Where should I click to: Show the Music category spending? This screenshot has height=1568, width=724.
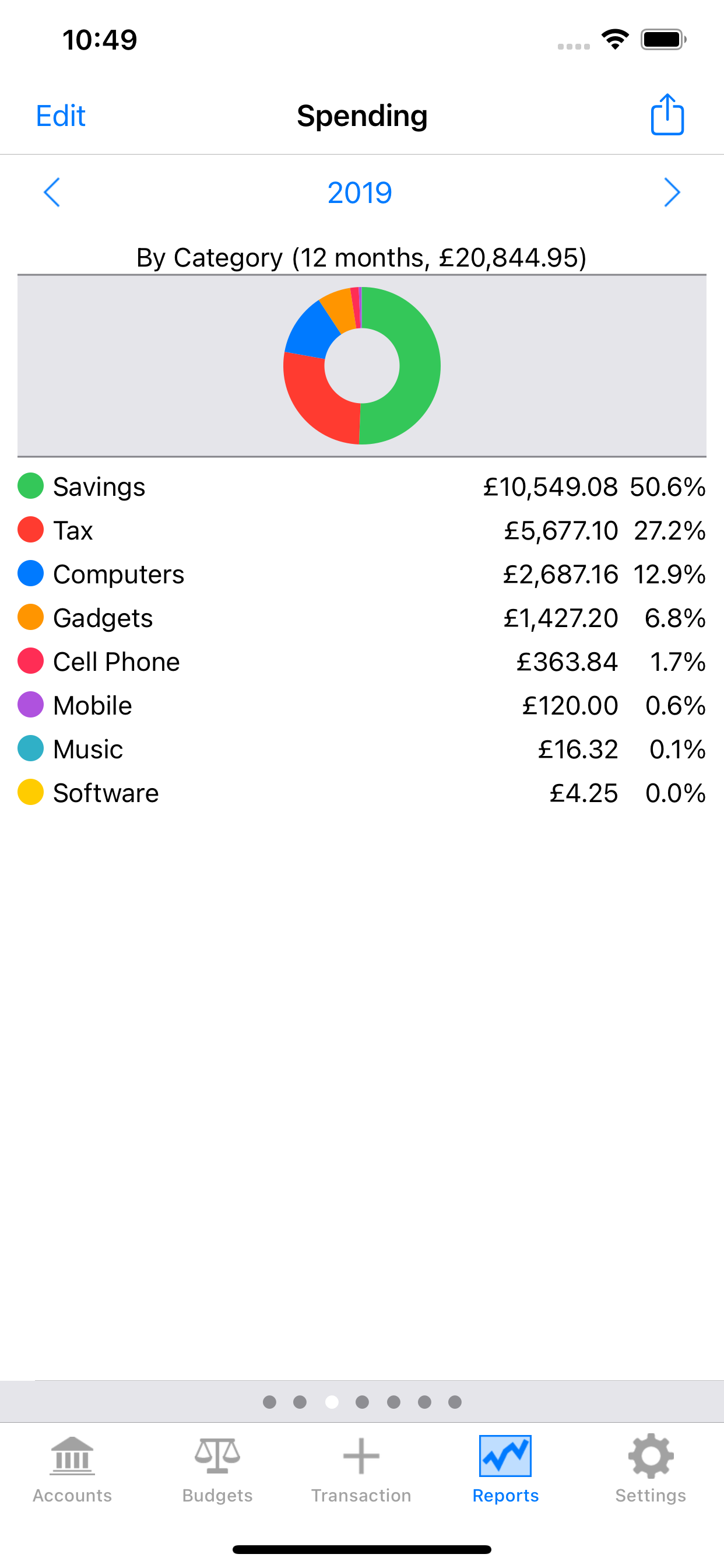point(361,750)
